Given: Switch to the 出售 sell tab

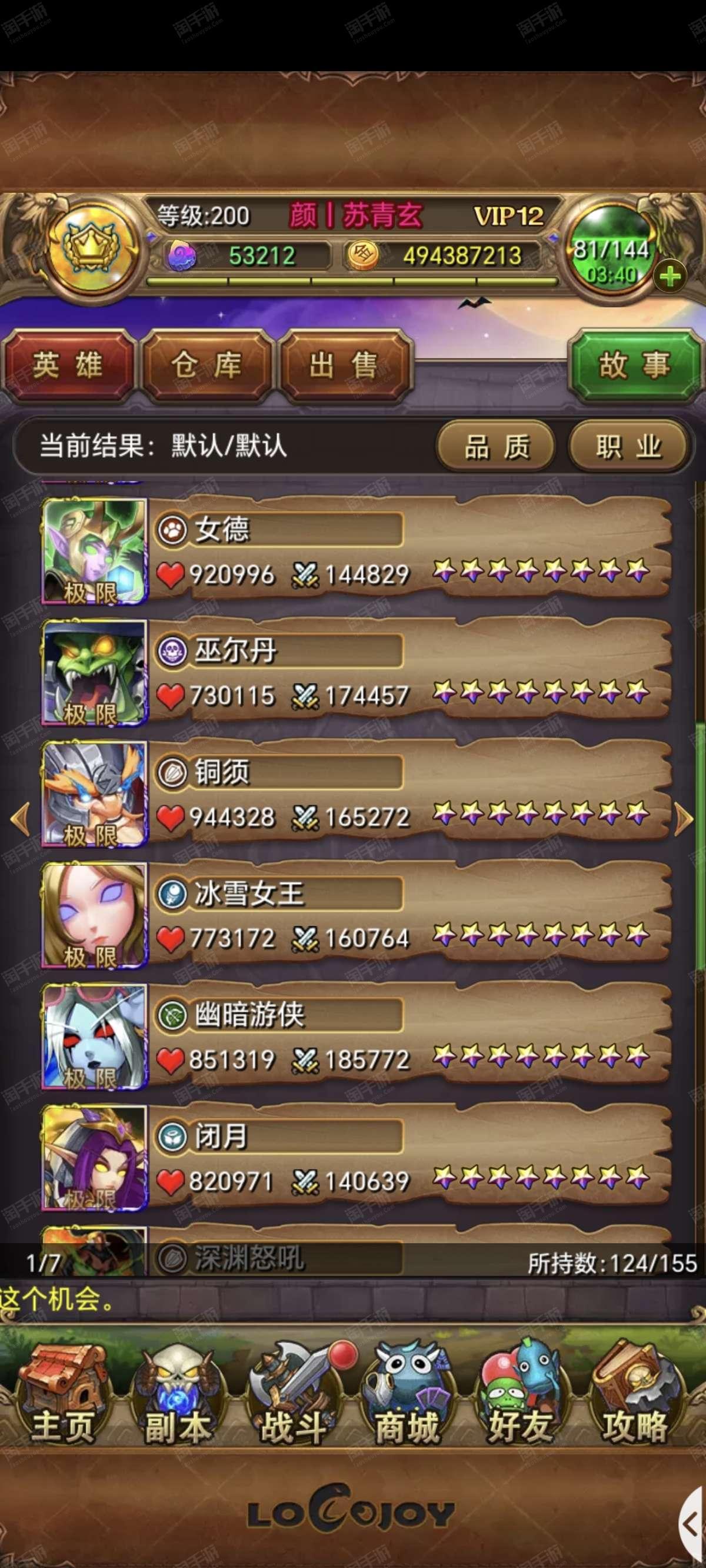Looking at the screenshot, I should 344,366.
